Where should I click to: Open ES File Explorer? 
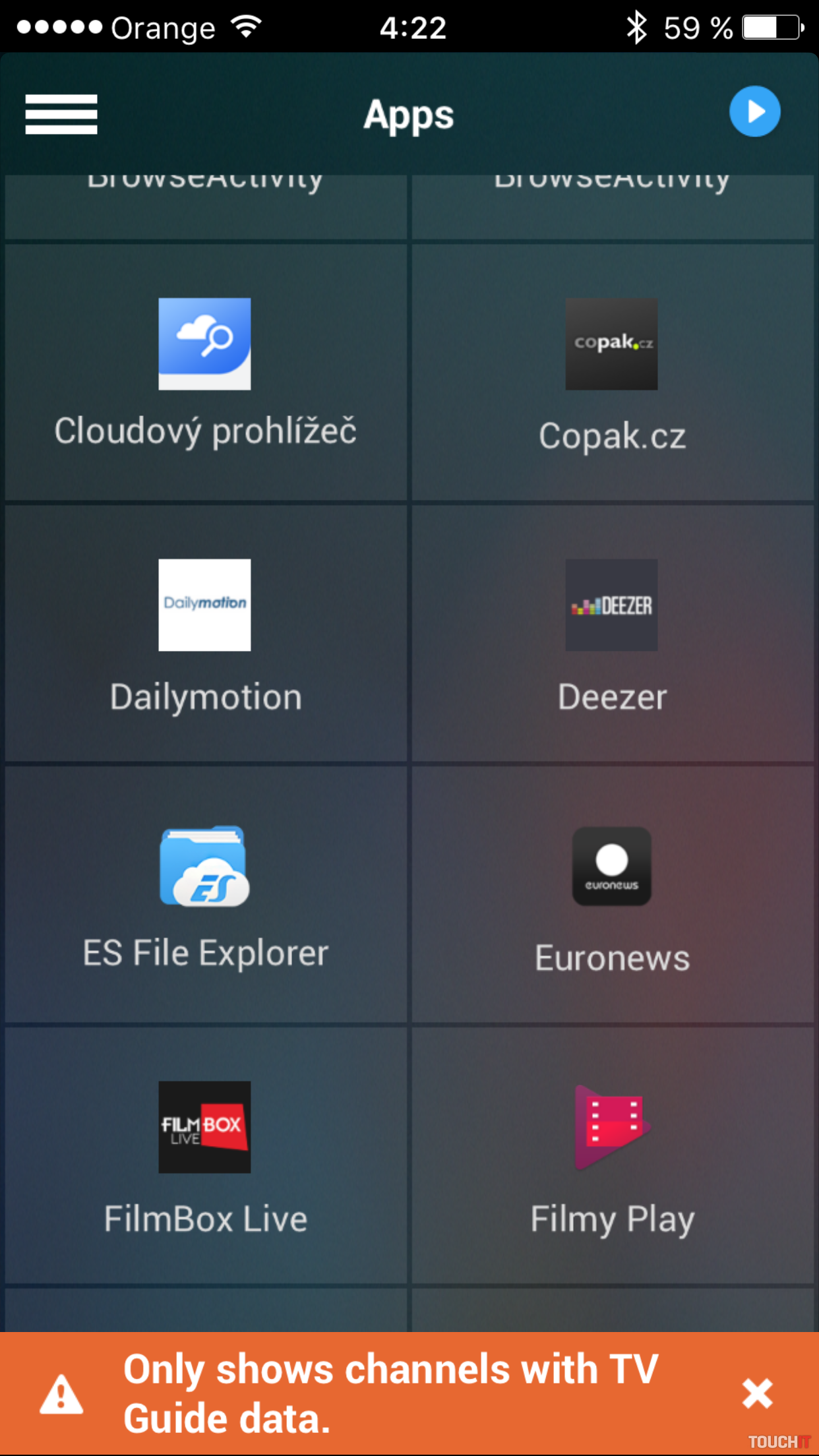[x=205, y=894]
